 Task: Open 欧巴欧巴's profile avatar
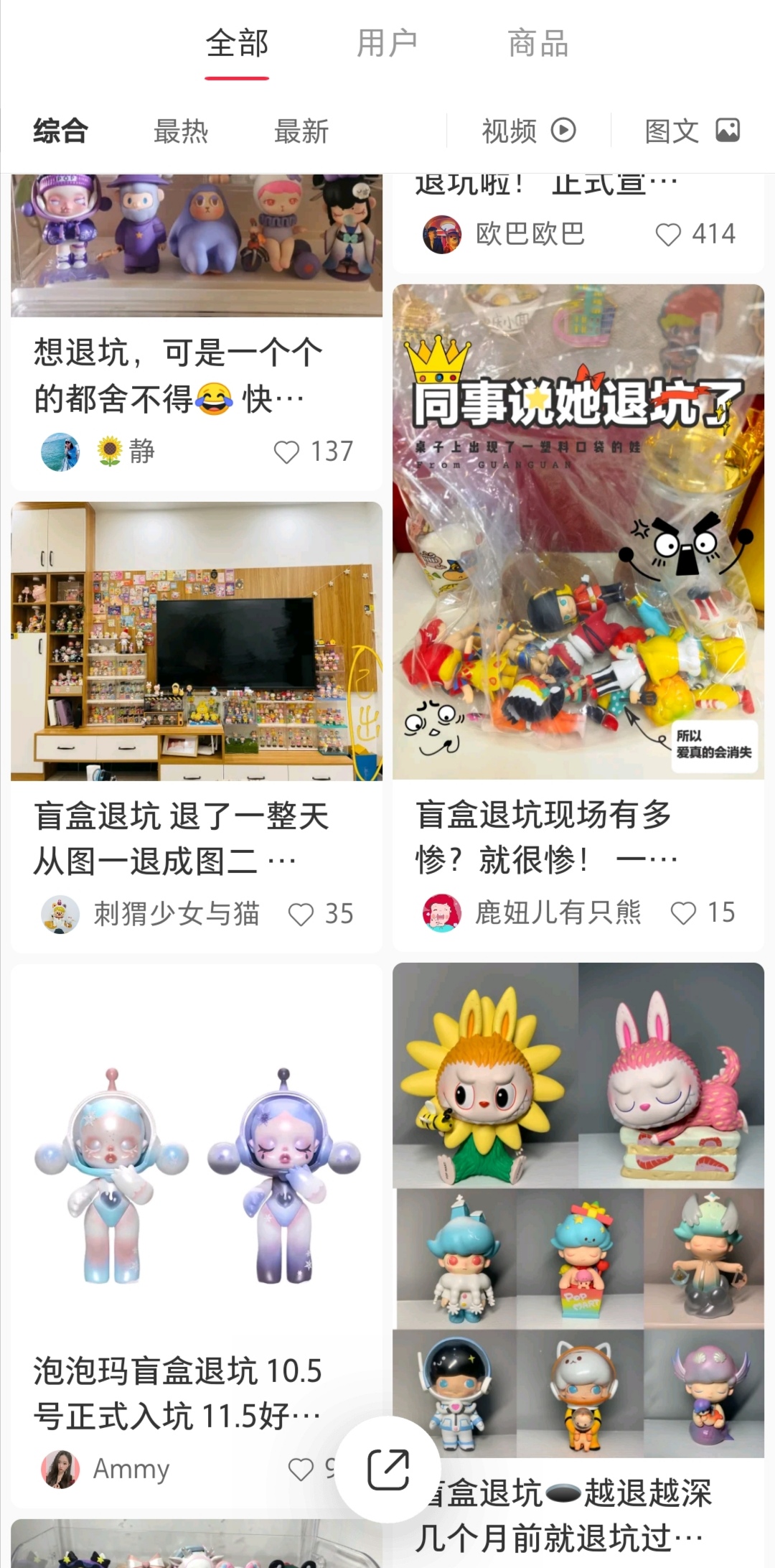pos(443,233)
